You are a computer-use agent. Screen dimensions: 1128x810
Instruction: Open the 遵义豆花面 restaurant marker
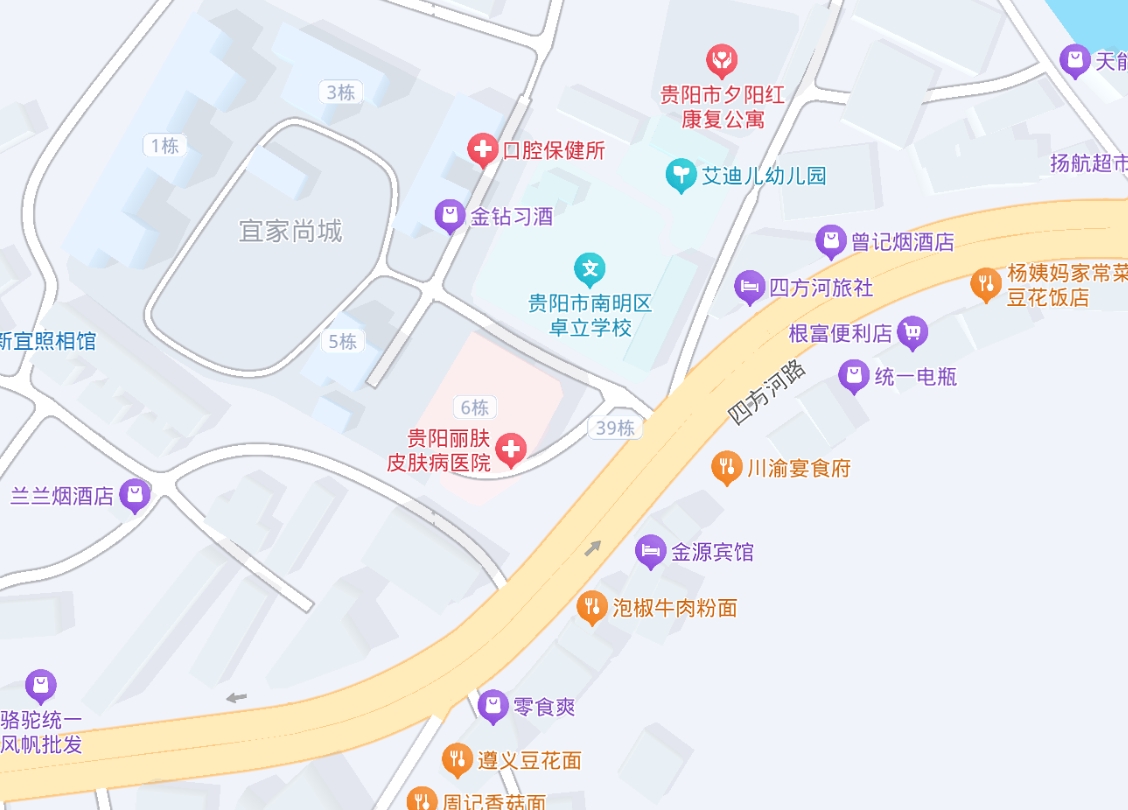457,759
